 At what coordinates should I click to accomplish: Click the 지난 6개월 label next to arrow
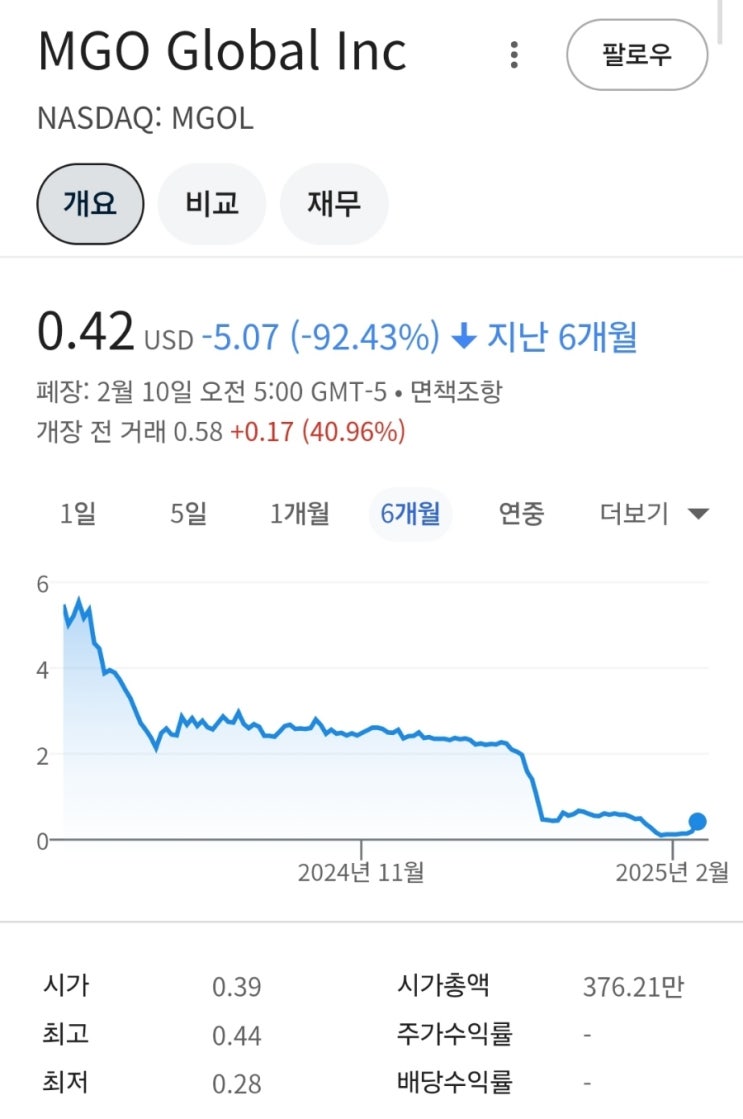pyautogui.click(x=565, y=338)
